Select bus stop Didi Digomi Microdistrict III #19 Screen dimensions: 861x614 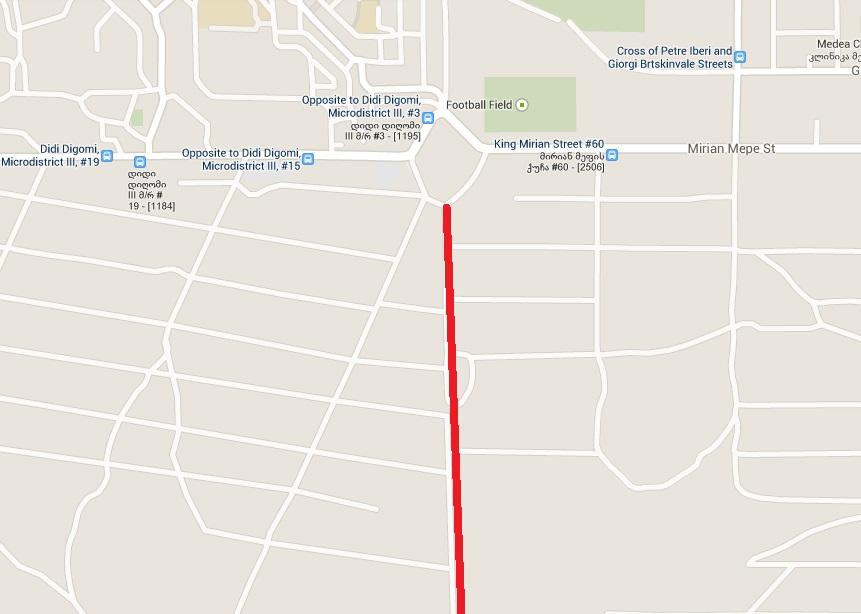pyautogui.click(x=108, y=157)
